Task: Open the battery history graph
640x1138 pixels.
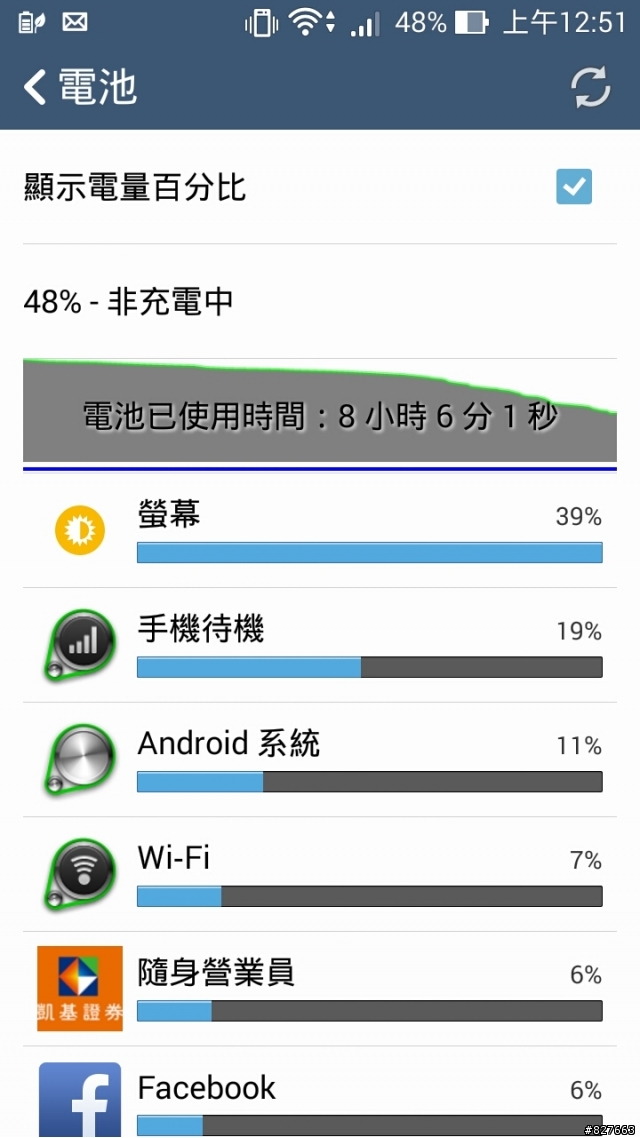Action: 320,410
